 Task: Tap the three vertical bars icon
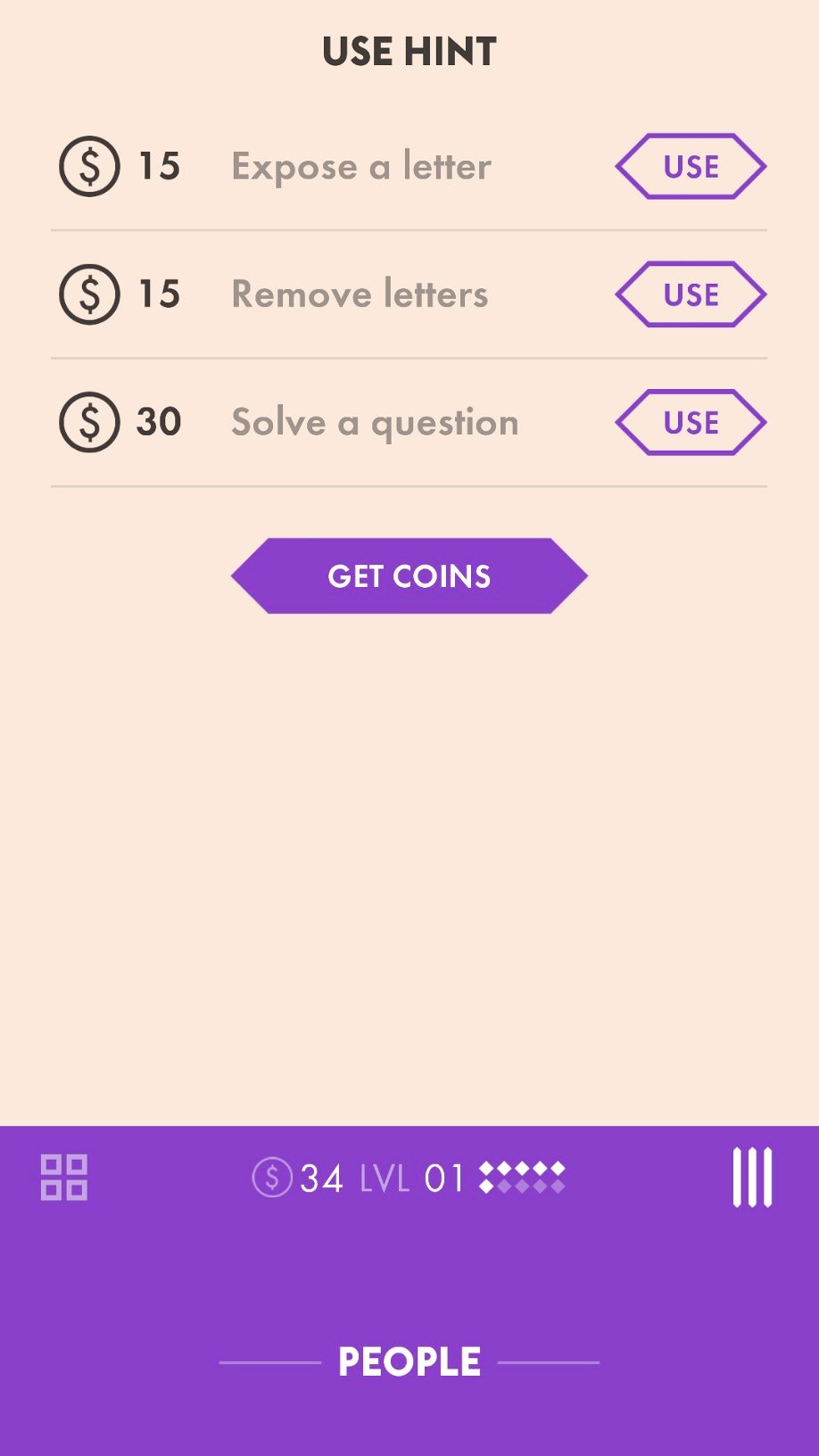(752, 1177)
